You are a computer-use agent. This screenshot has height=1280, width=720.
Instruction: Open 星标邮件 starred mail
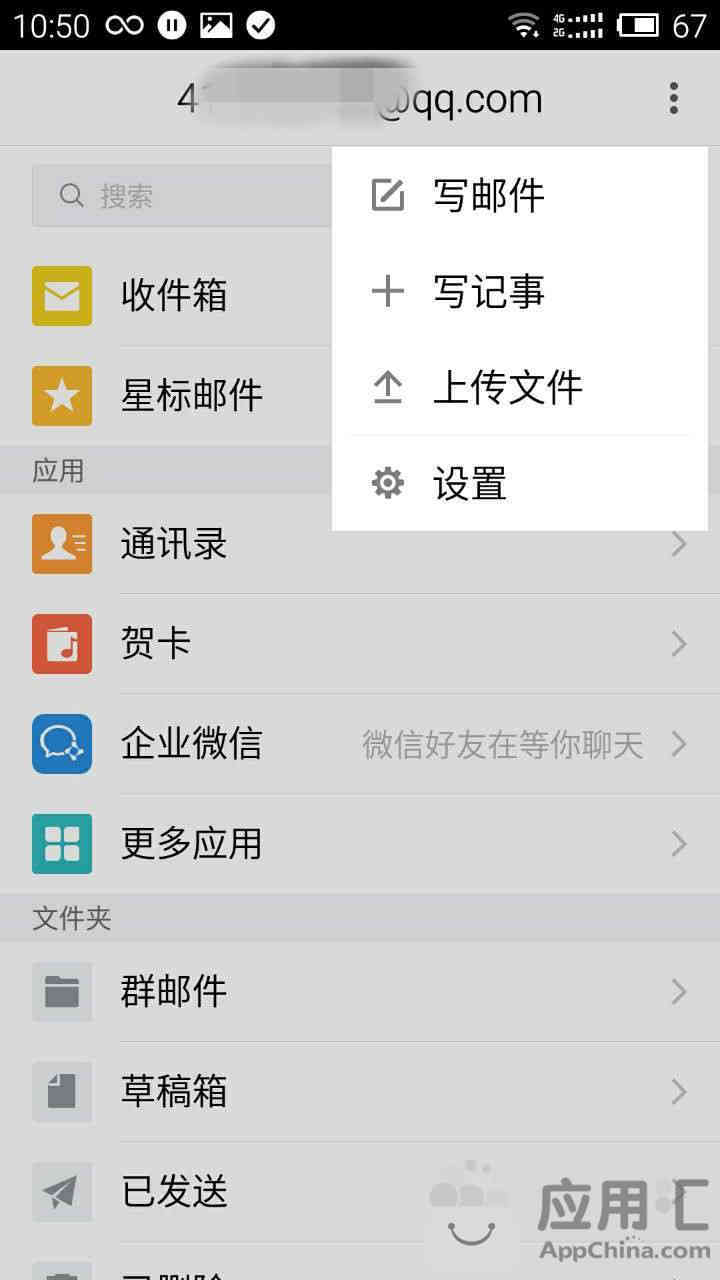(x=190, y=395)
